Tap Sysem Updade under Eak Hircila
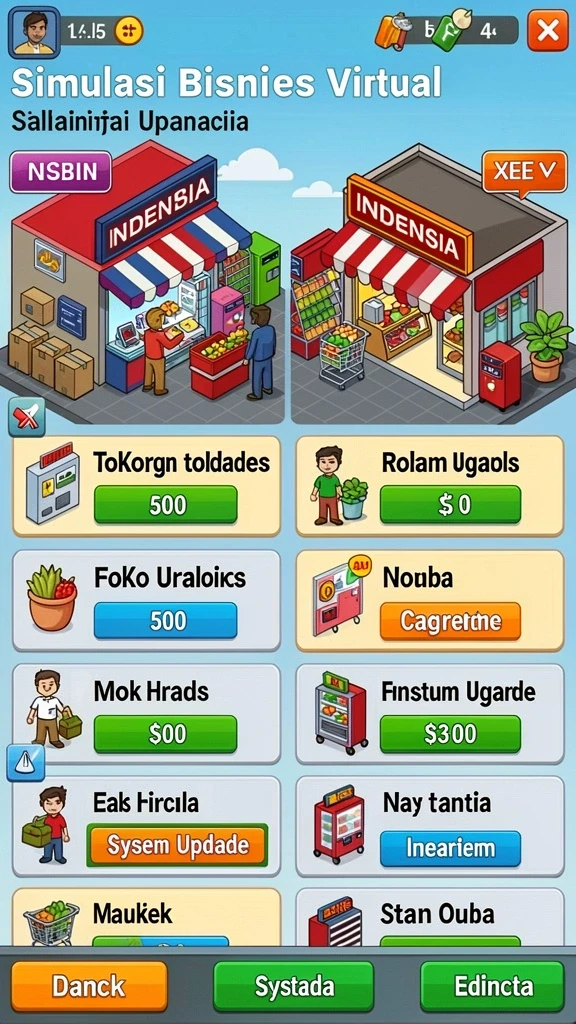The image size is (576, 1024). point(177,845)
